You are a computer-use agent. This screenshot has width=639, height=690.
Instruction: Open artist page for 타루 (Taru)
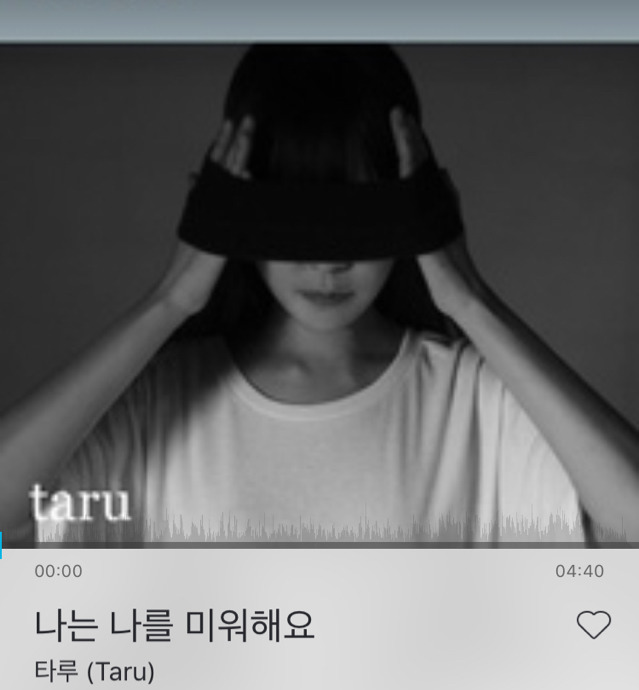pyautogui.click(x=95, y=671)
